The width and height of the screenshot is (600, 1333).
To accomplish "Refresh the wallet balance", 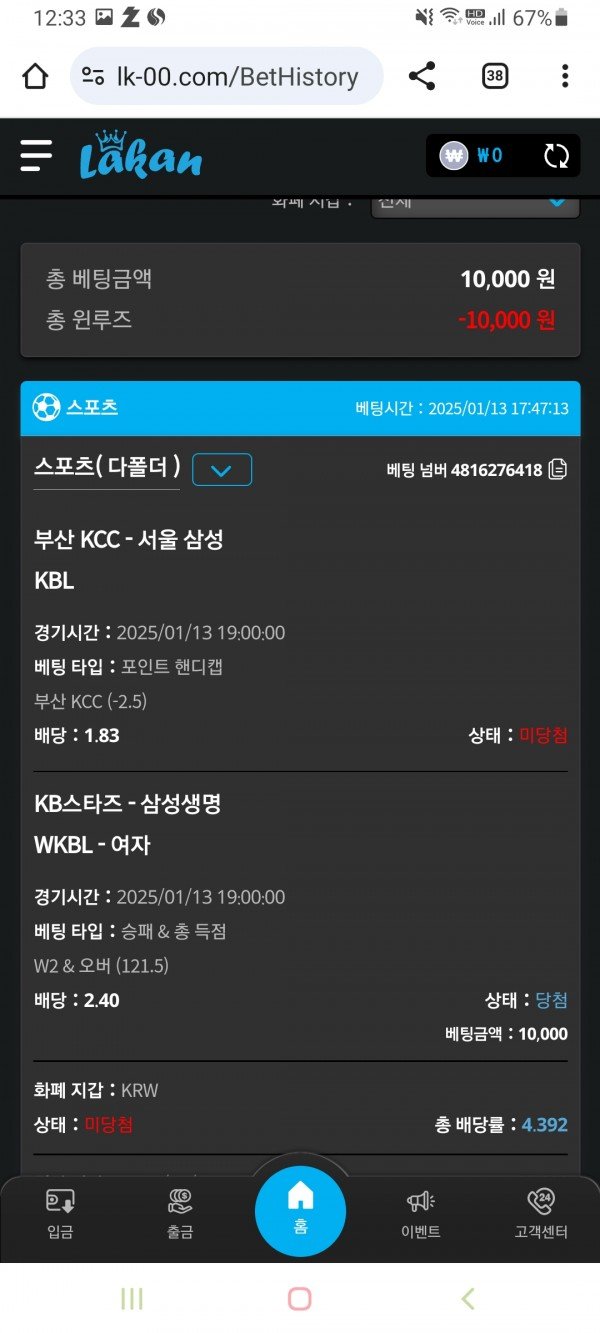I will [556, 156].
